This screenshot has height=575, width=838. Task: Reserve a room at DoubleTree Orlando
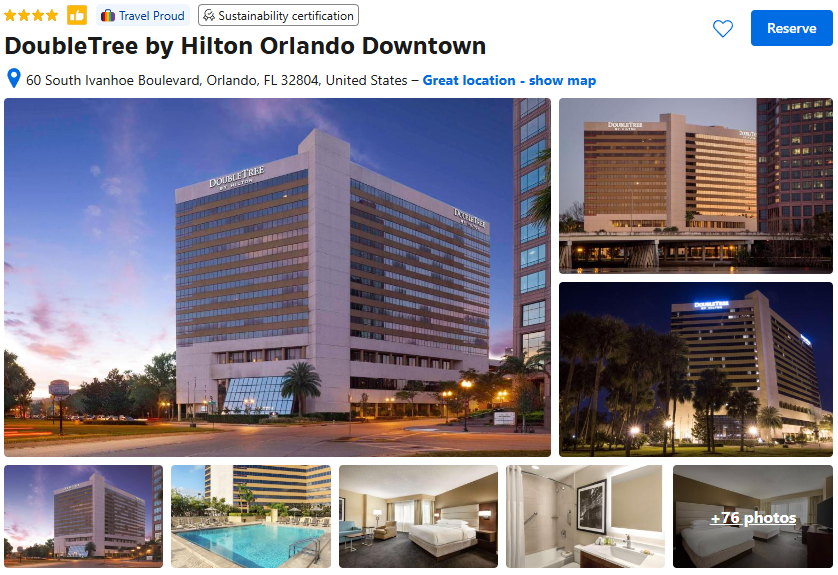(791, 29)
